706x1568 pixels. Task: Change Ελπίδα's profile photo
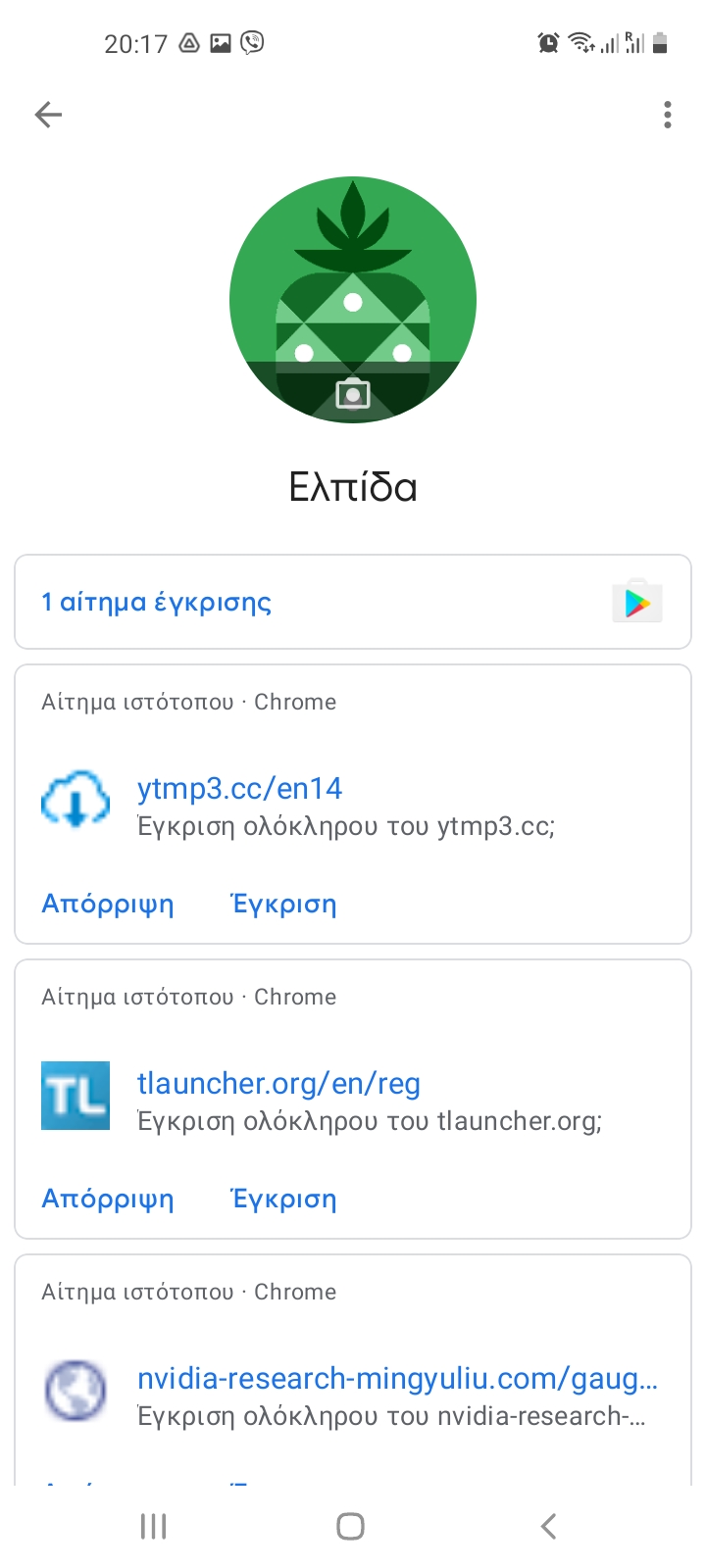coord(353,394)
